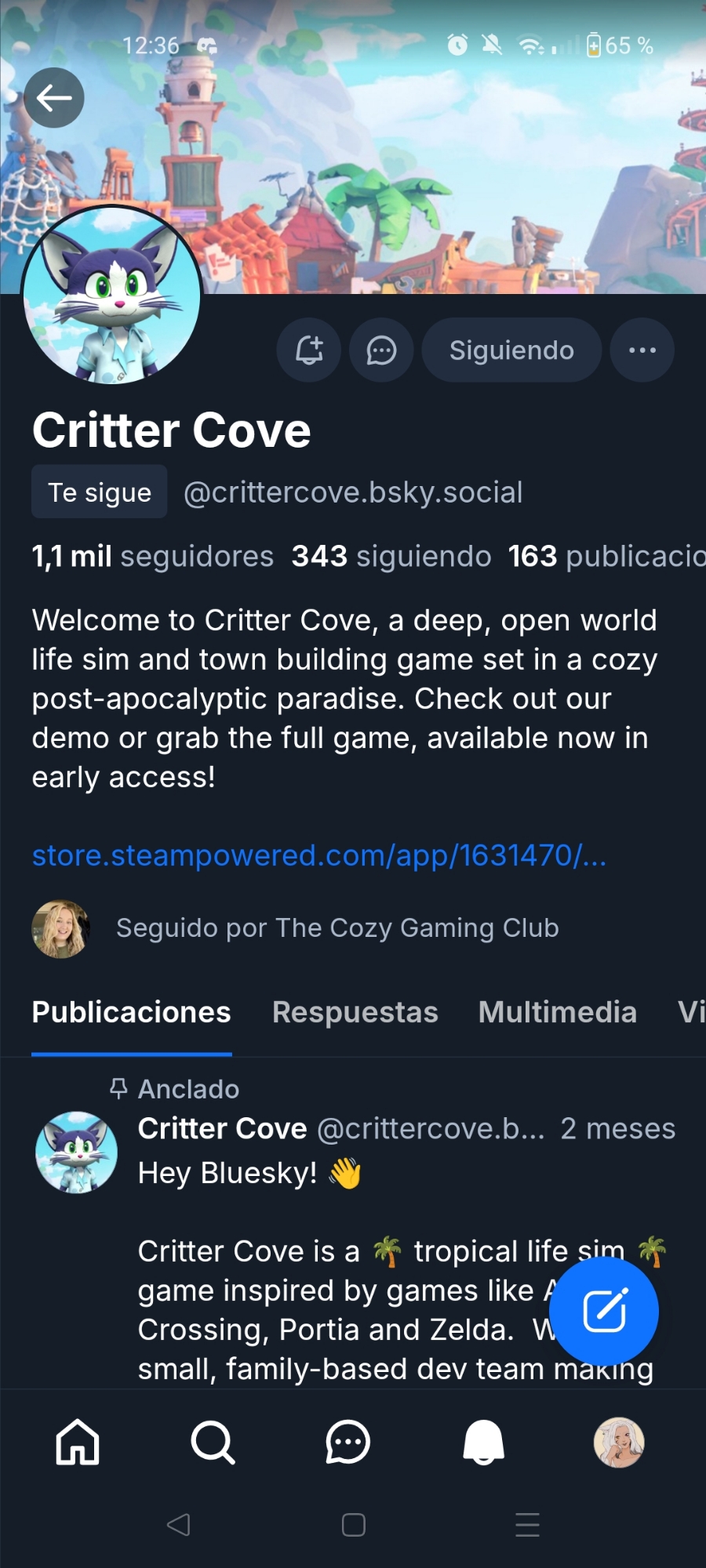
Task: Open the notifications bell in bottom bar
Action: 483,1443
